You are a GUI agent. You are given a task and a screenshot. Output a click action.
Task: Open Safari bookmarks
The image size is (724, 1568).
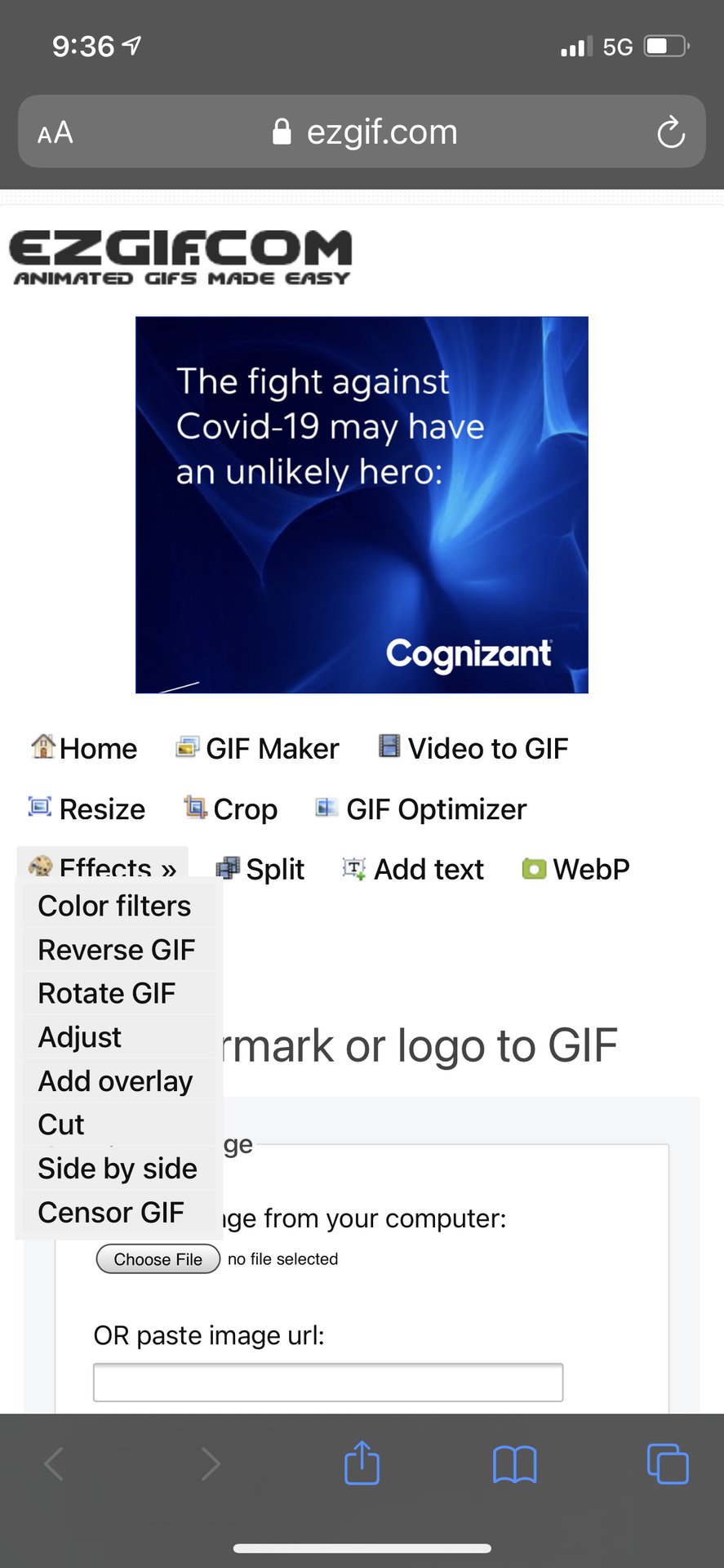click(514, 1463)
